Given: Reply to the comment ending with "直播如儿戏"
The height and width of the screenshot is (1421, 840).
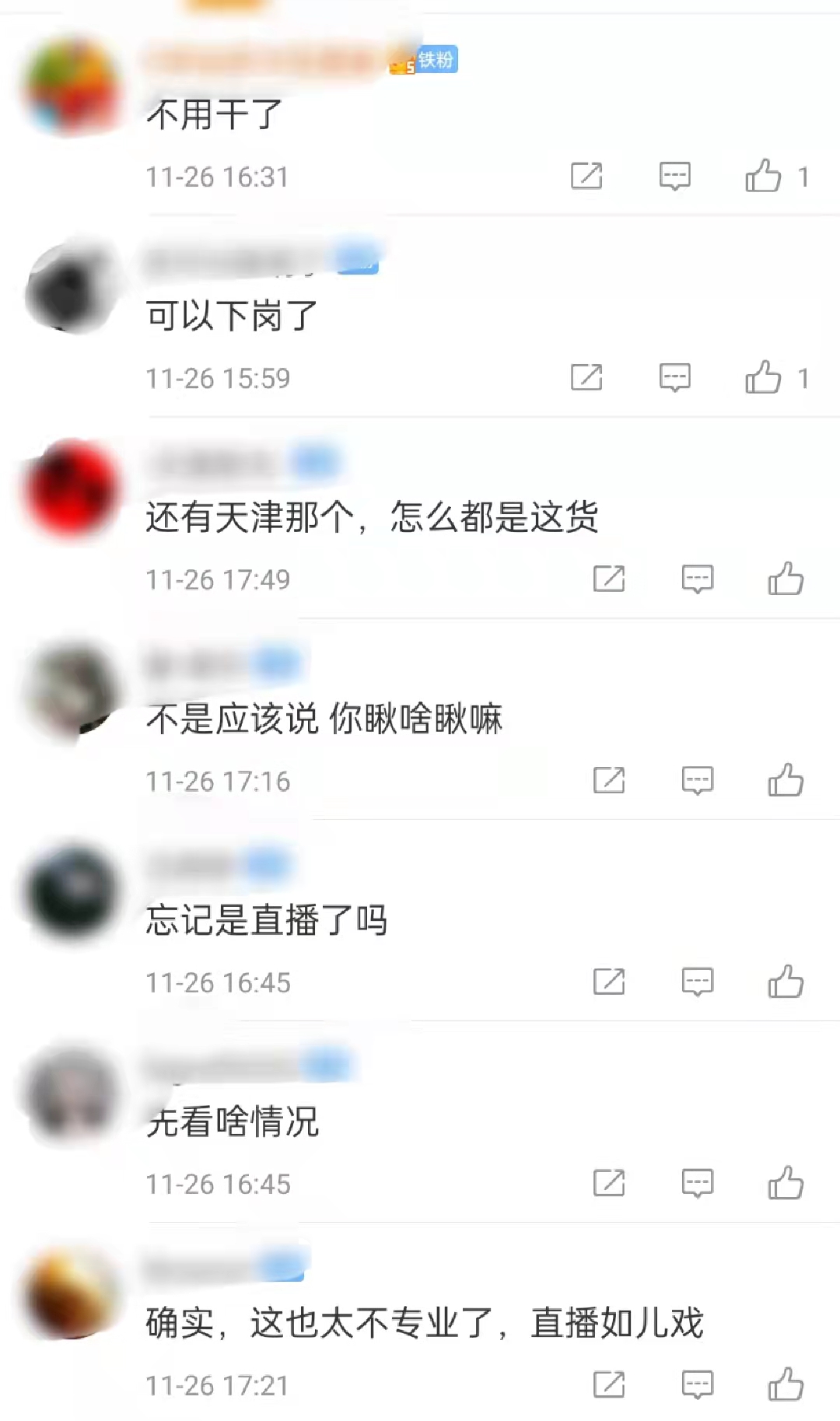Looking at the screenshot, I should [x=697, y=1385].
